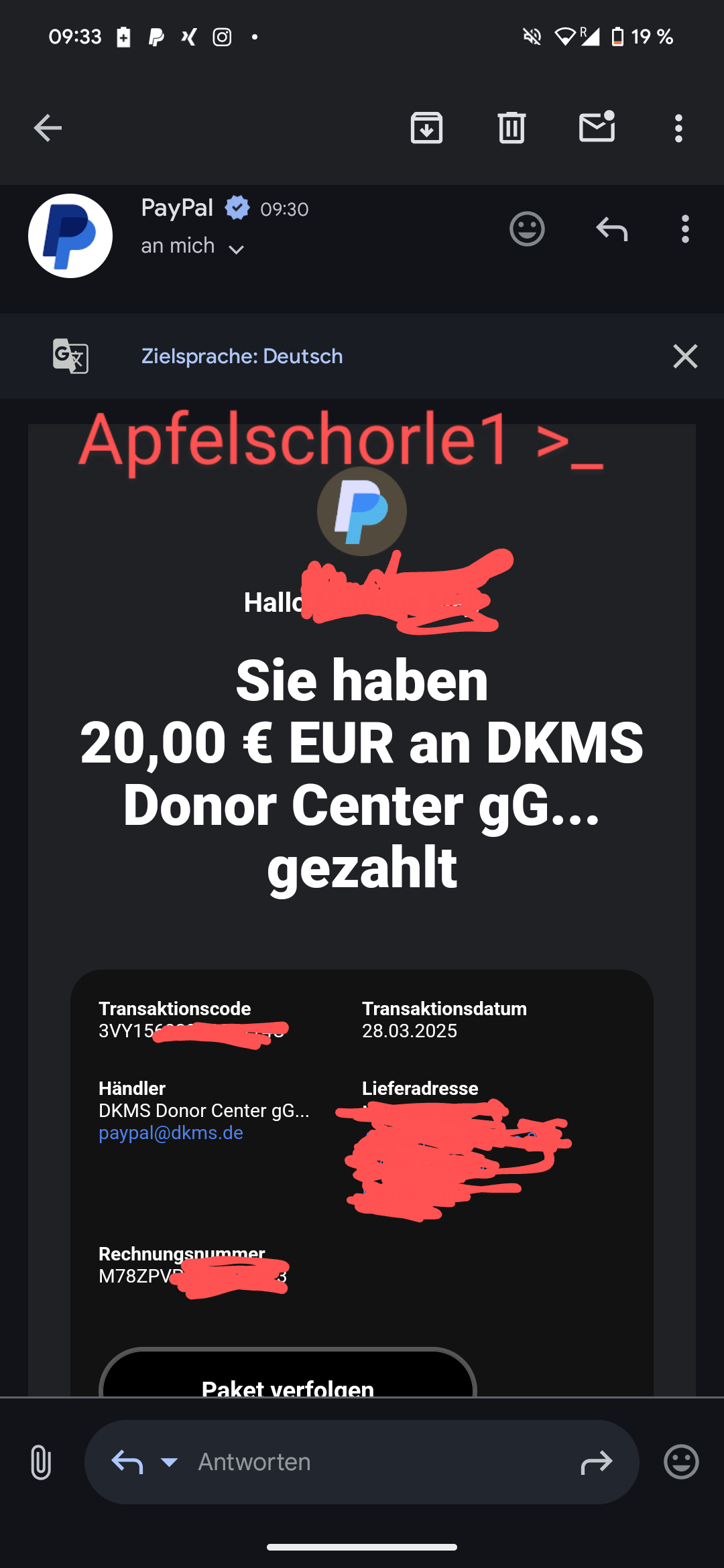Viewport: 724px width, 1568px height.
Task: Open the emoji picker in the reply bar
Action: pos(681,1462)
